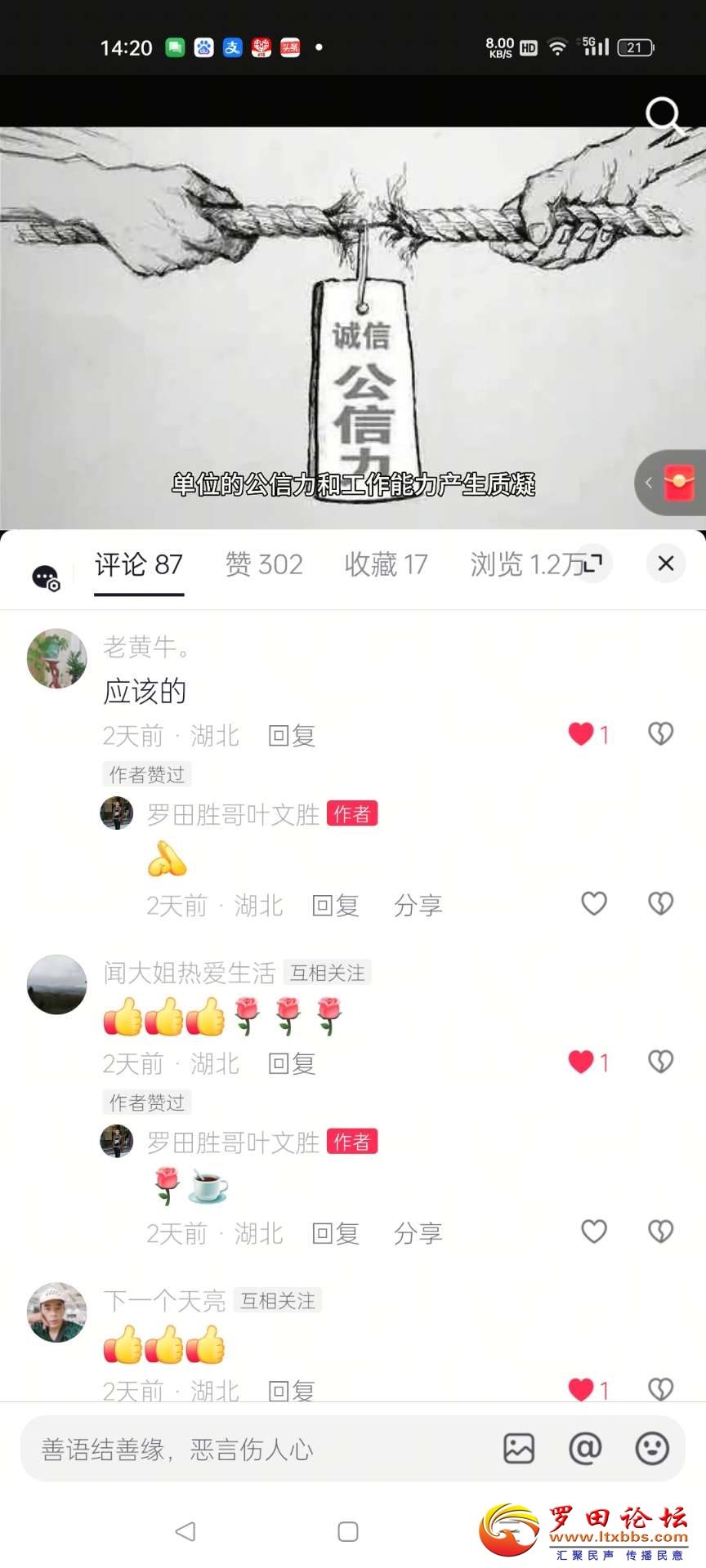Reply to 老黄牛's comment
The image size is (706, 1568).
[x=292, y=736]
